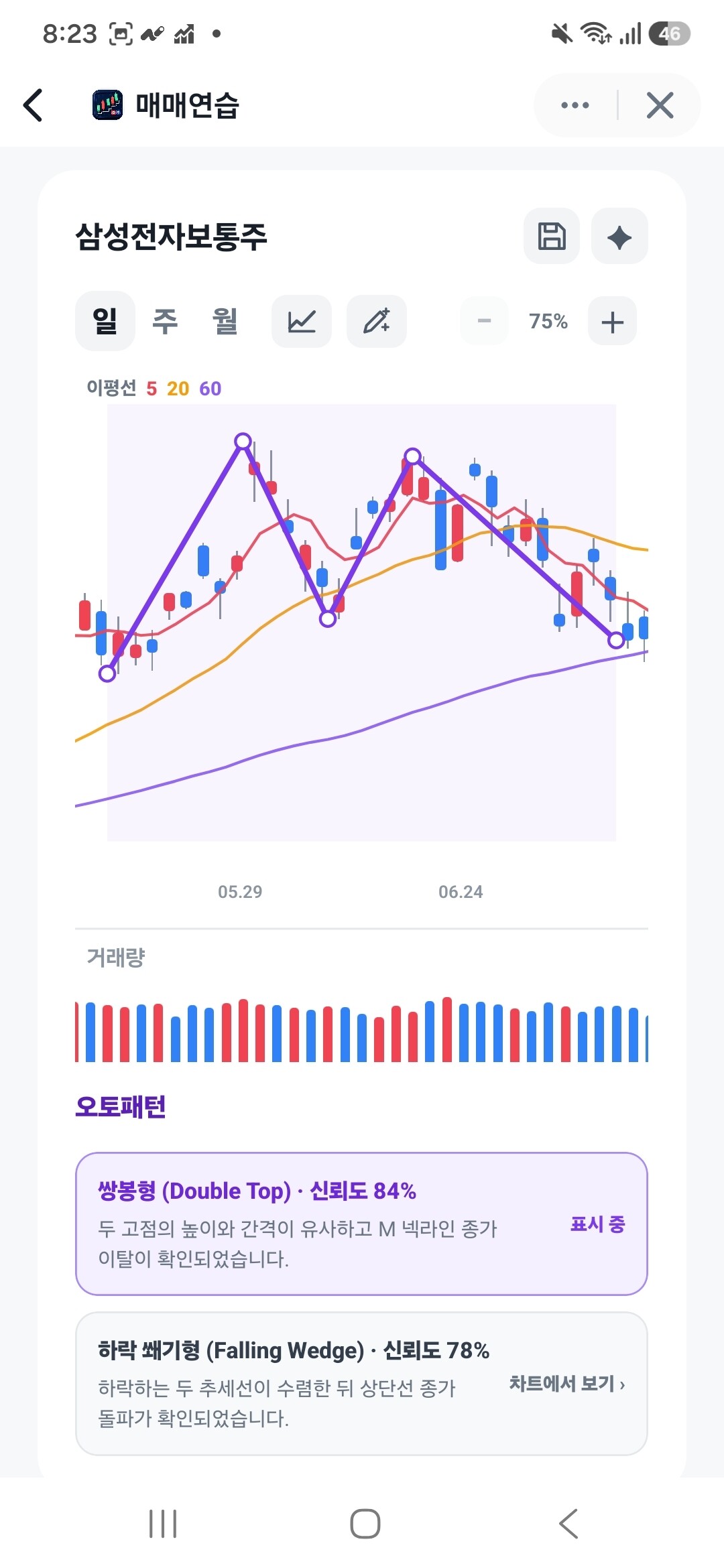Switch to the 월 (monthly) chart

coord(225,321)
